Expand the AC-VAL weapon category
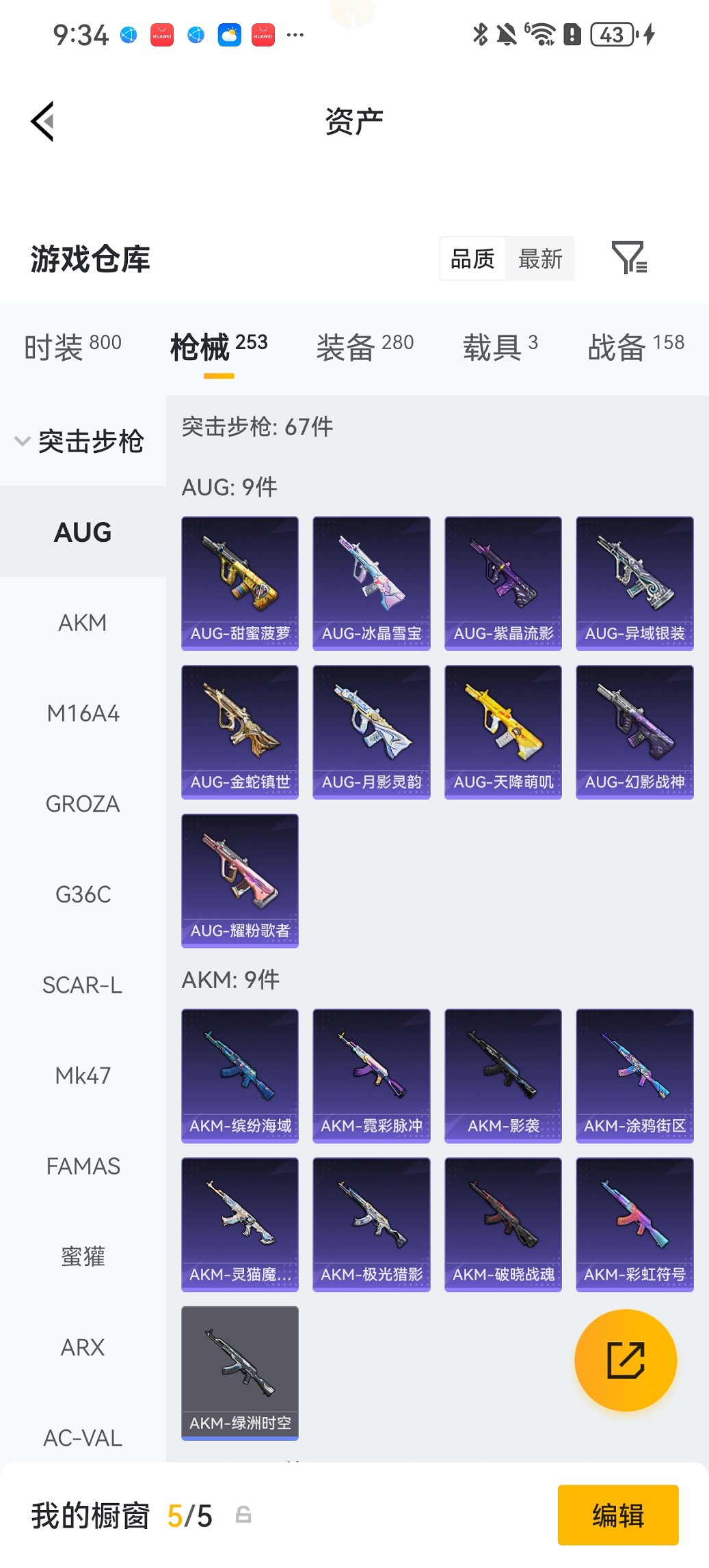The image size is (709, 1568). coord(82,1436)
